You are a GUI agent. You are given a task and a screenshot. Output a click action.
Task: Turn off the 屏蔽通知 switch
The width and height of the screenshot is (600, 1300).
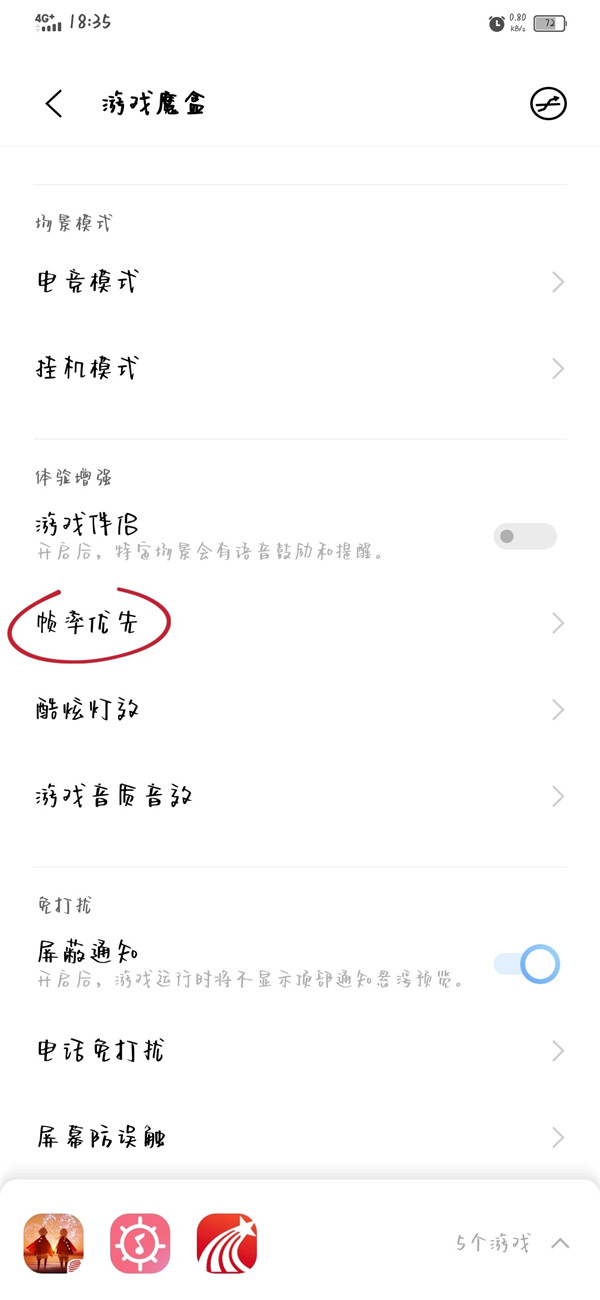click(x=526, y=964)
